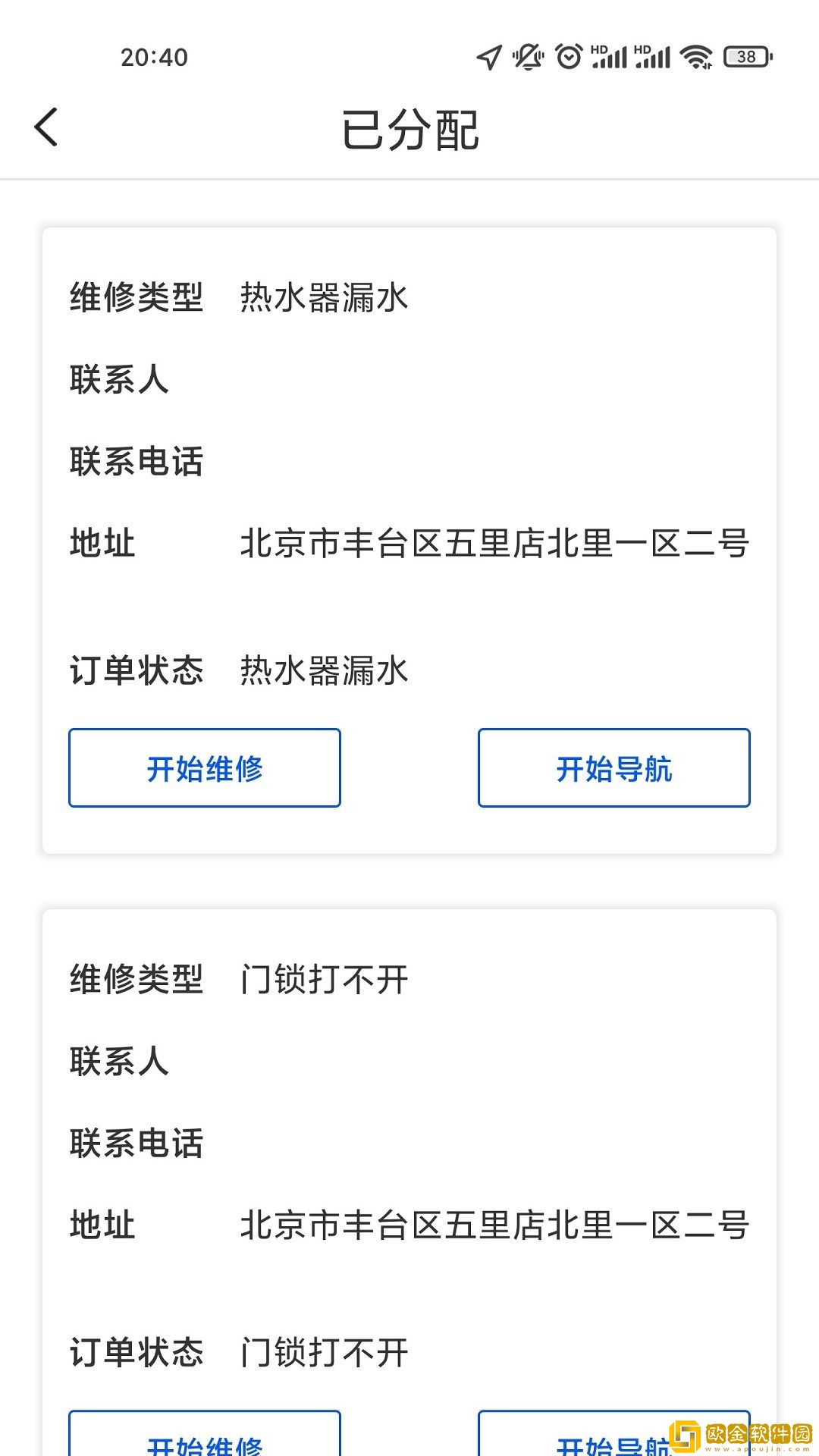819x1456 pixels.
Task: Tap 开始维修 for the 热水器漏水 order
Action: 205,767
